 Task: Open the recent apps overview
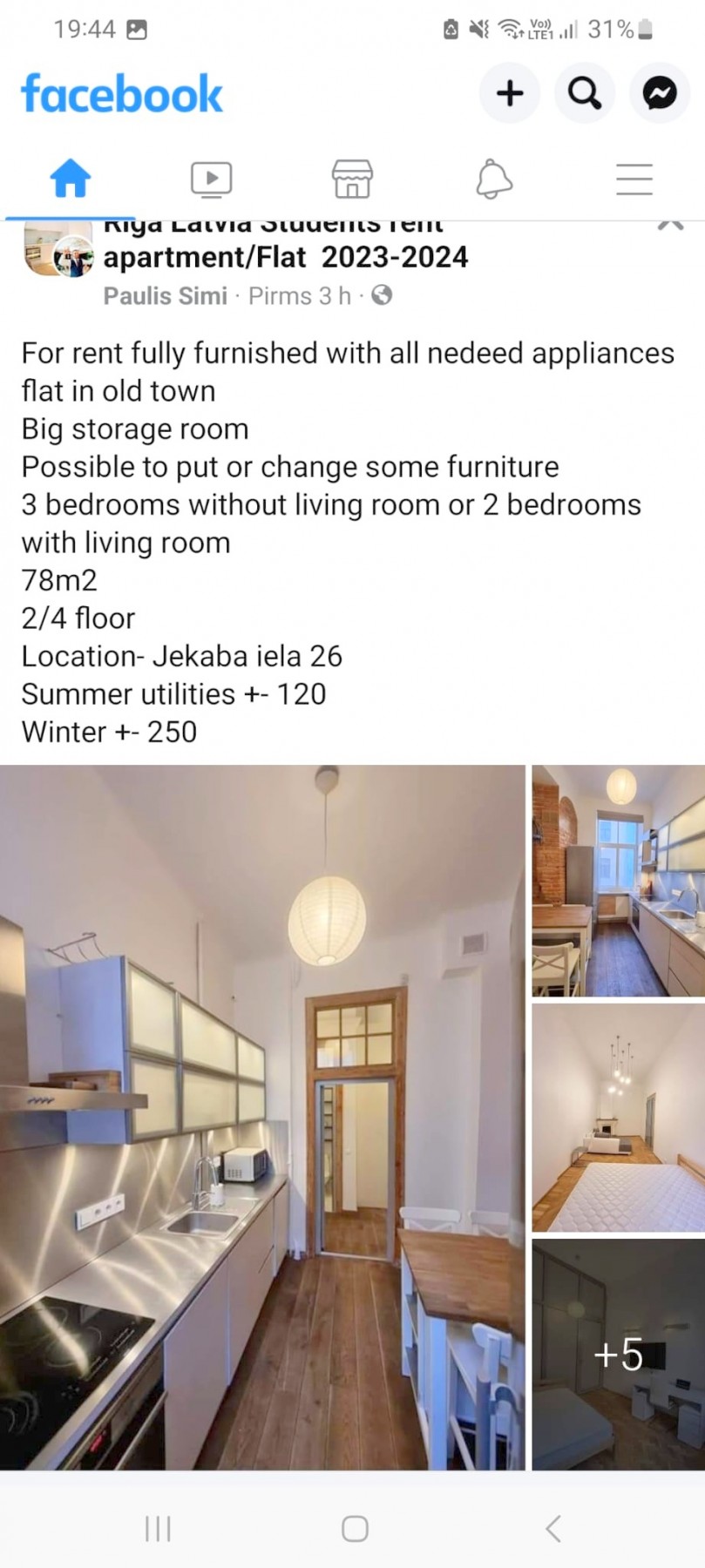point(158,1529)
